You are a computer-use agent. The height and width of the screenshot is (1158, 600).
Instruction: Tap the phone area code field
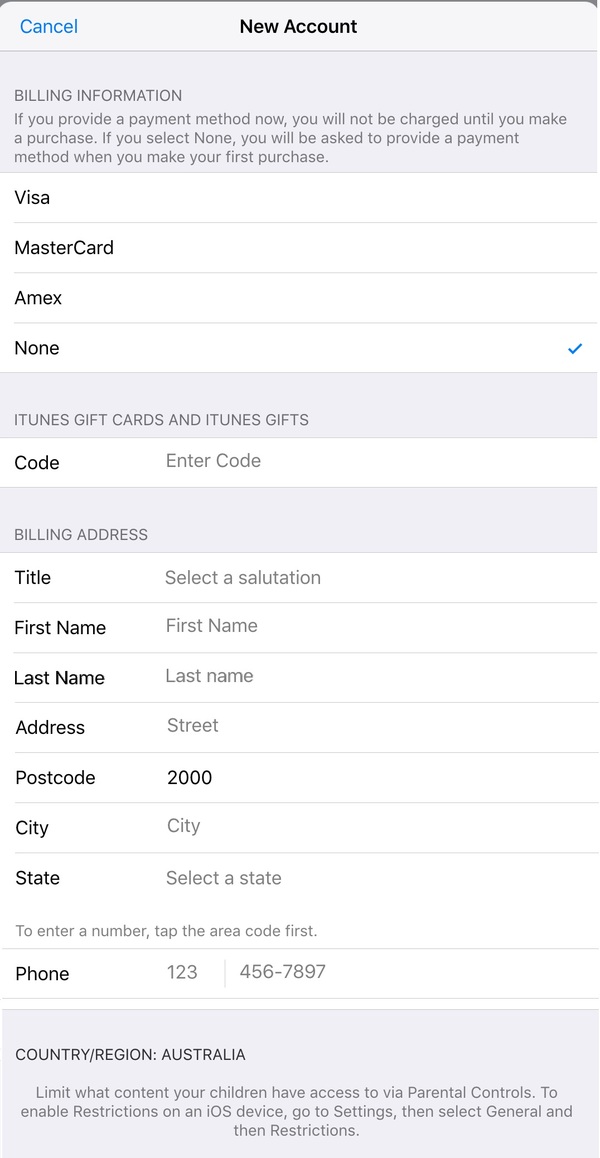coord(183,973)
